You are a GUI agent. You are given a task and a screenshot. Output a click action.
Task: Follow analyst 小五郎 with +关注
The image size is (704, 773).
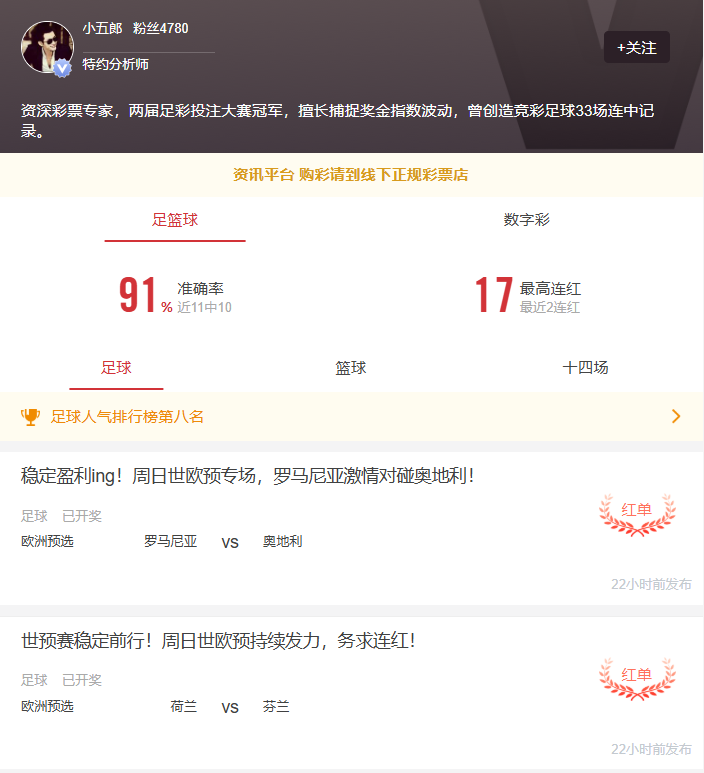(x=636, y=47)
